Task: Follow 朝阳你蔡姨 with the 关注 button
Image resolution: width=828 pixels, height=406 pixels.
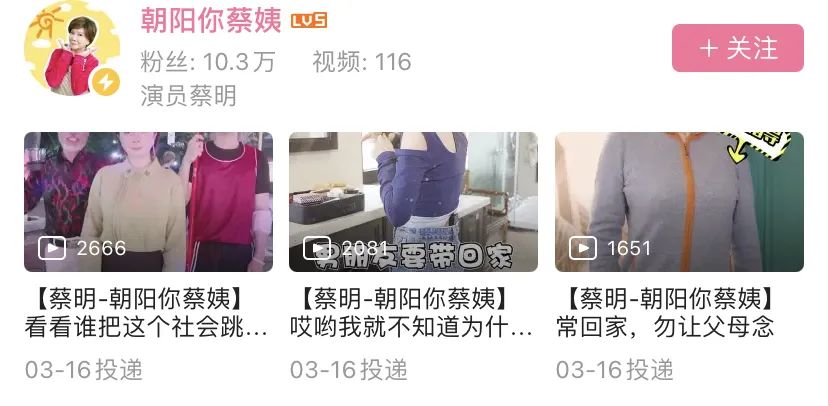Action: pyautogui.click(x=737, y=48)
